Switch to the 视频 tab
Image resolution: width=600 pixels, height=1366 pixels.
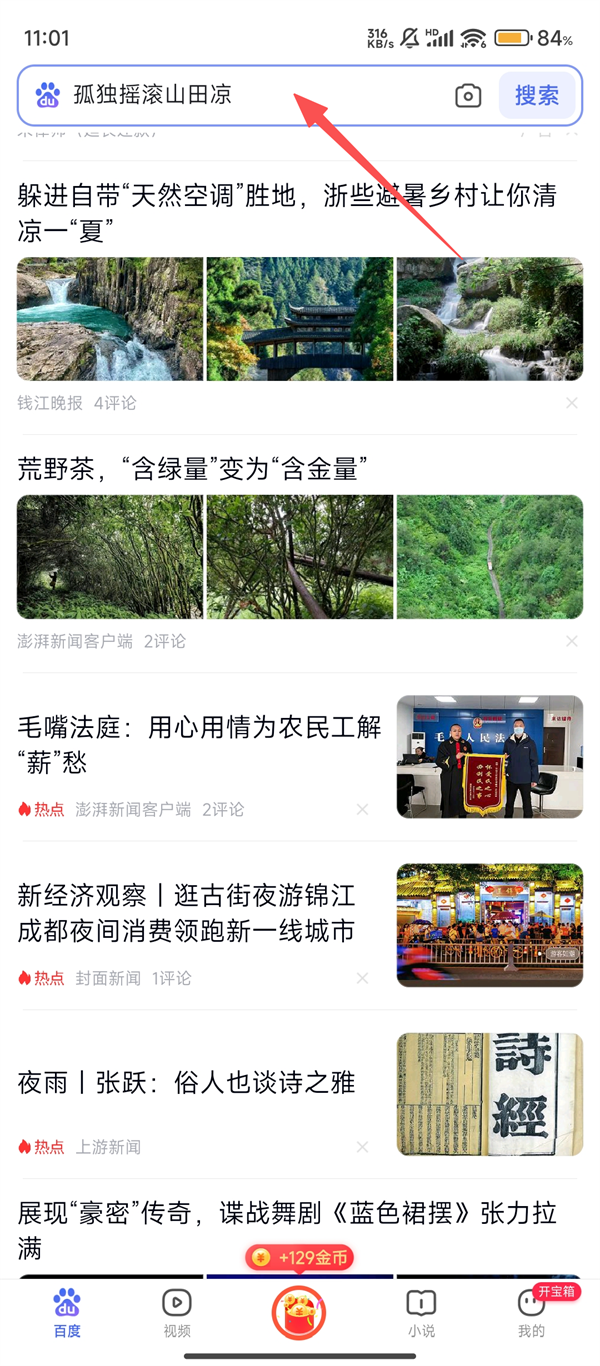point(177,1313)
